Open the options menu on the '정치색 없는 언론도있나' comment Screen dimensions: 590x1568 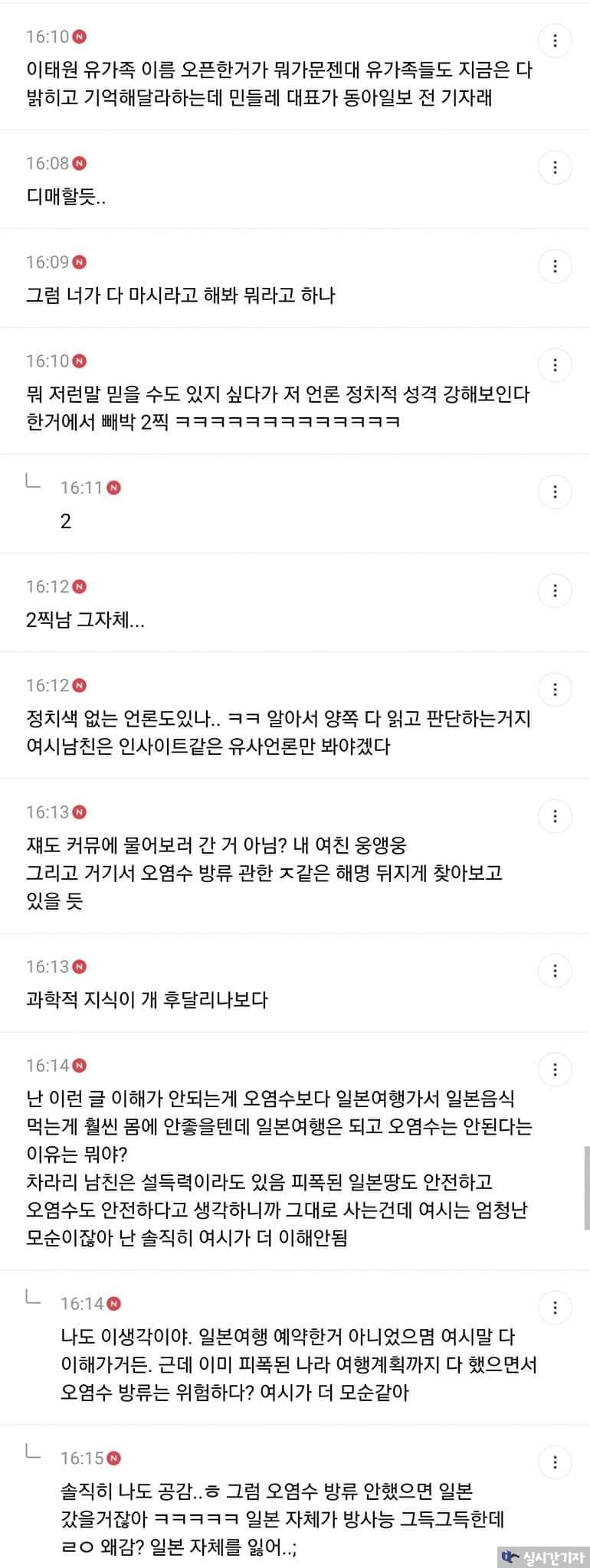[x=555, y=689]
